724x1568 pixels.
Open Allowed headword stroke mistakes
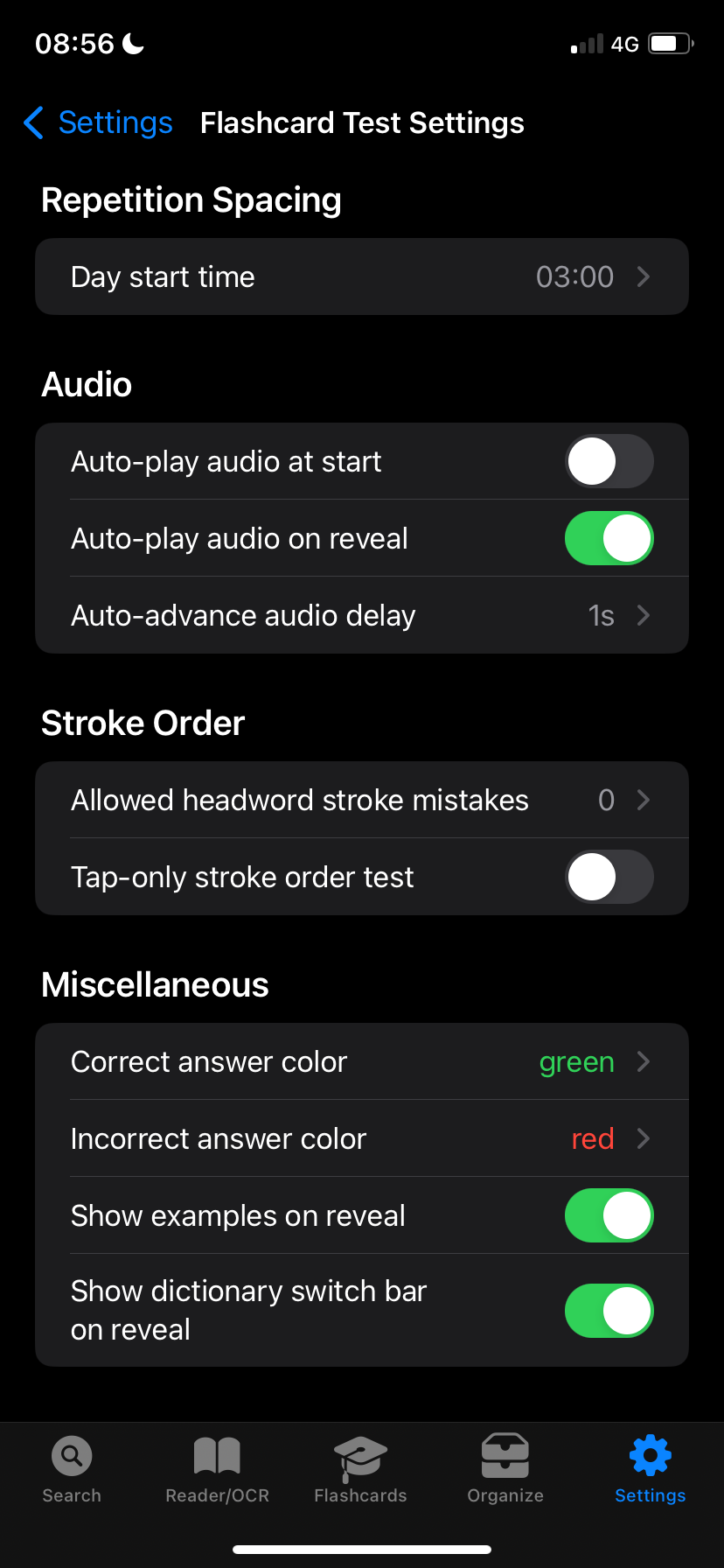(362, 800)
